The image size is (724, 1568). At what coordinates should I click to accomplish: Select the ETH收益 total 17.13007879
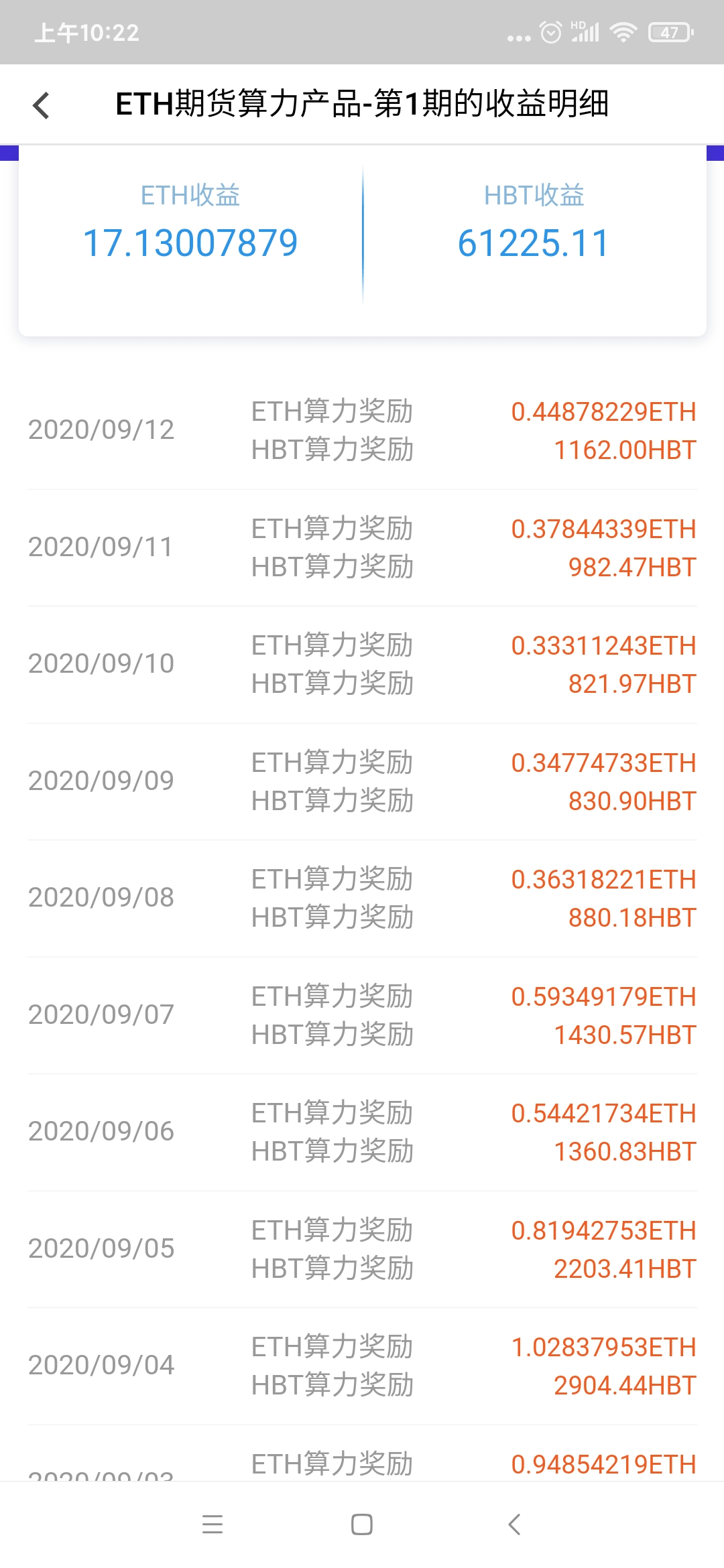tap(192, 243)
